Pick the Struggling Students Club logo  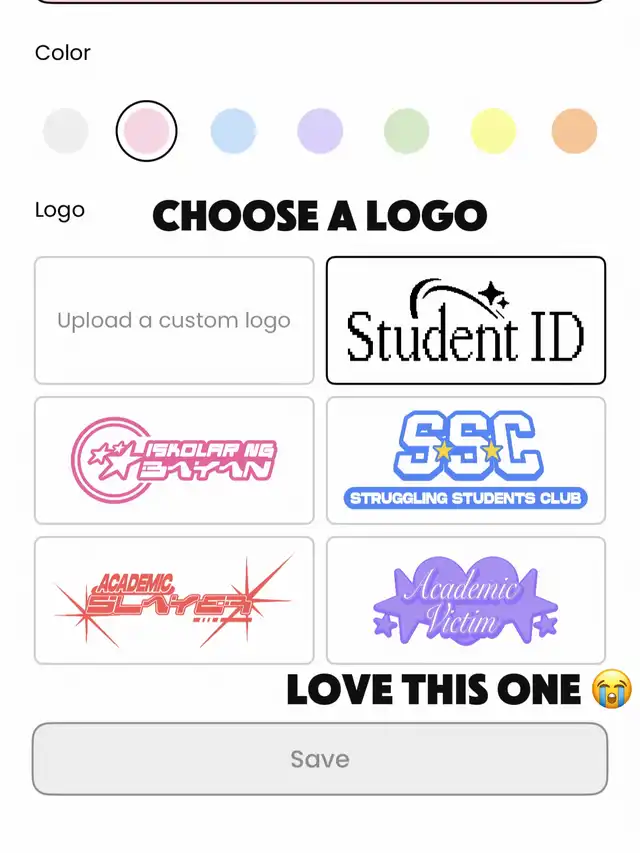click(x=466, y=460)
